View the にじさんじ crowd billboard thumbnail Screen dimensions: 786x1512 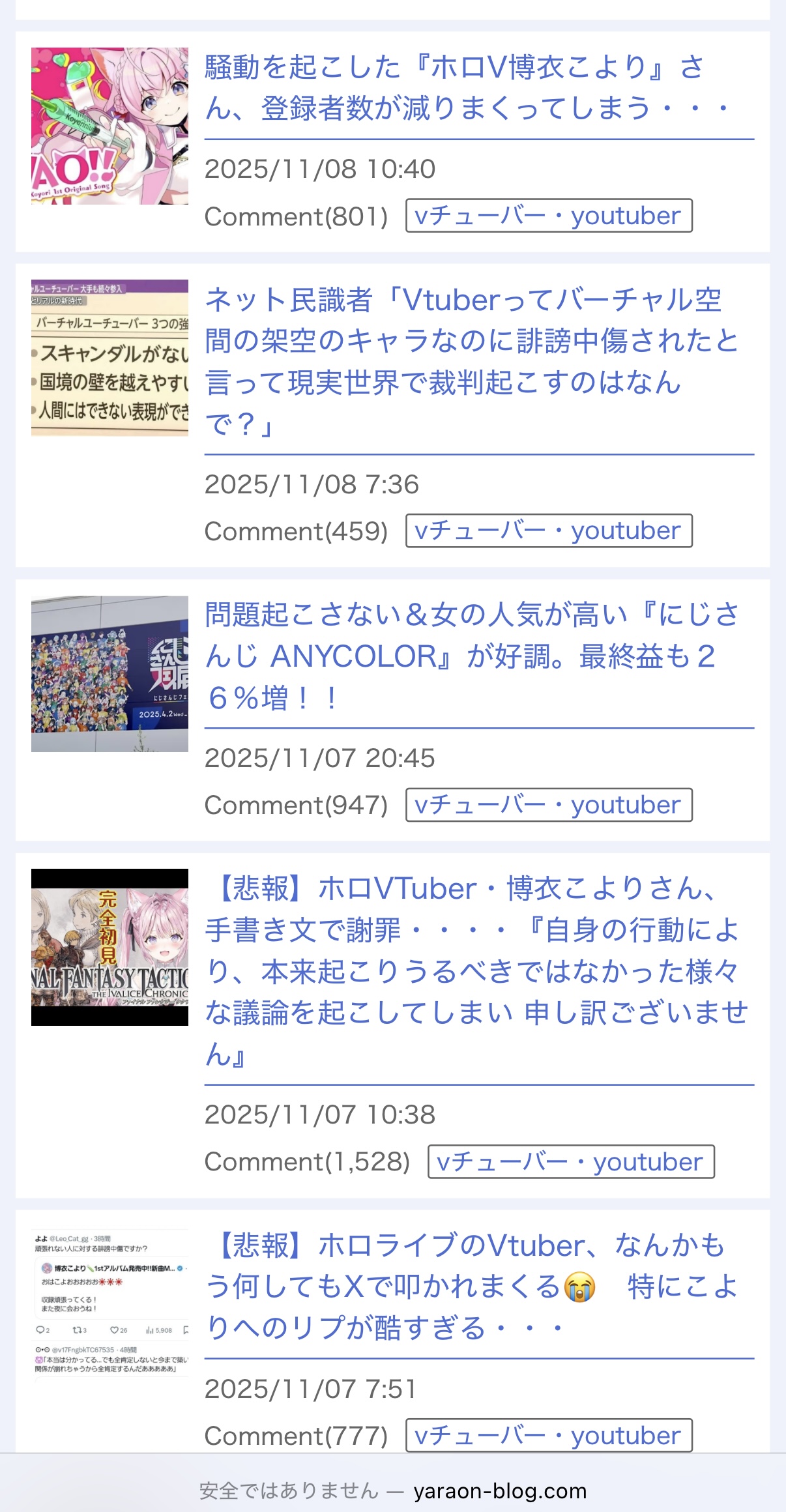pyautogui.click(x=109, y=674)
